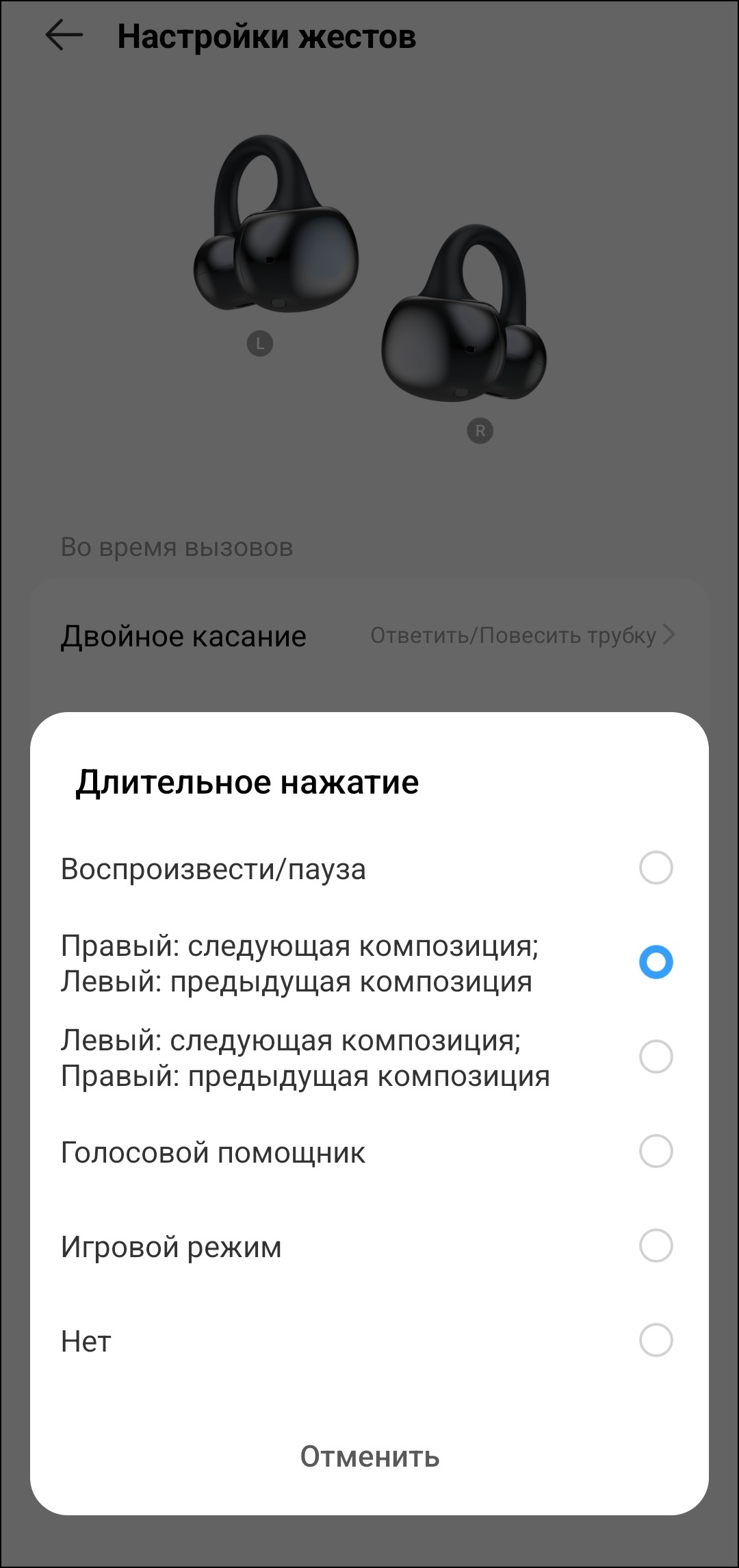Set long press to Нет
Viewport: 739px width, 1568px height.
656,1340
